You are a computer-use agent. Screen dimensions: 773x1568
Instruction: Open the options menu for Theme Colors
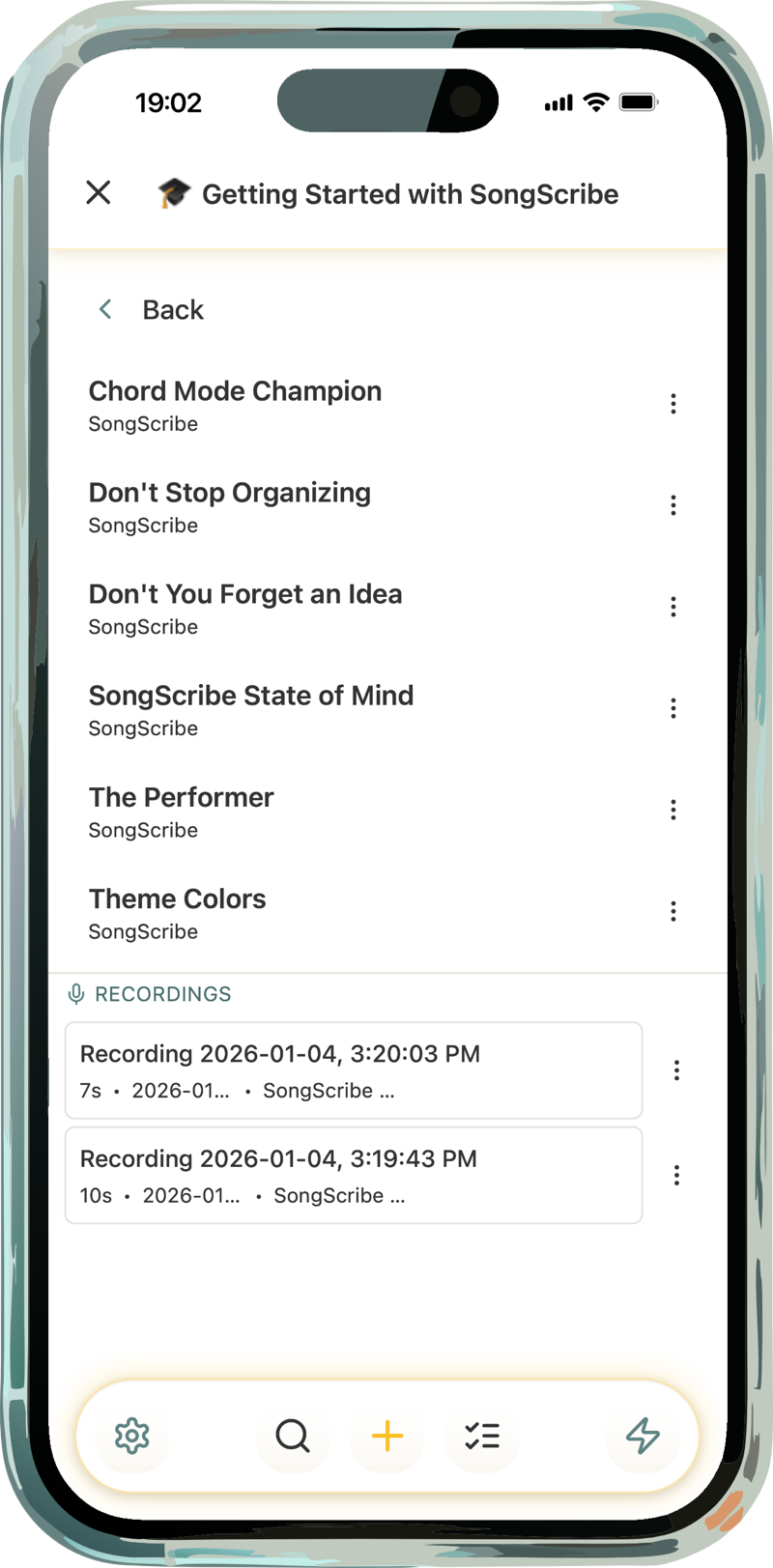pyautogui.click(x=673, y=911)
